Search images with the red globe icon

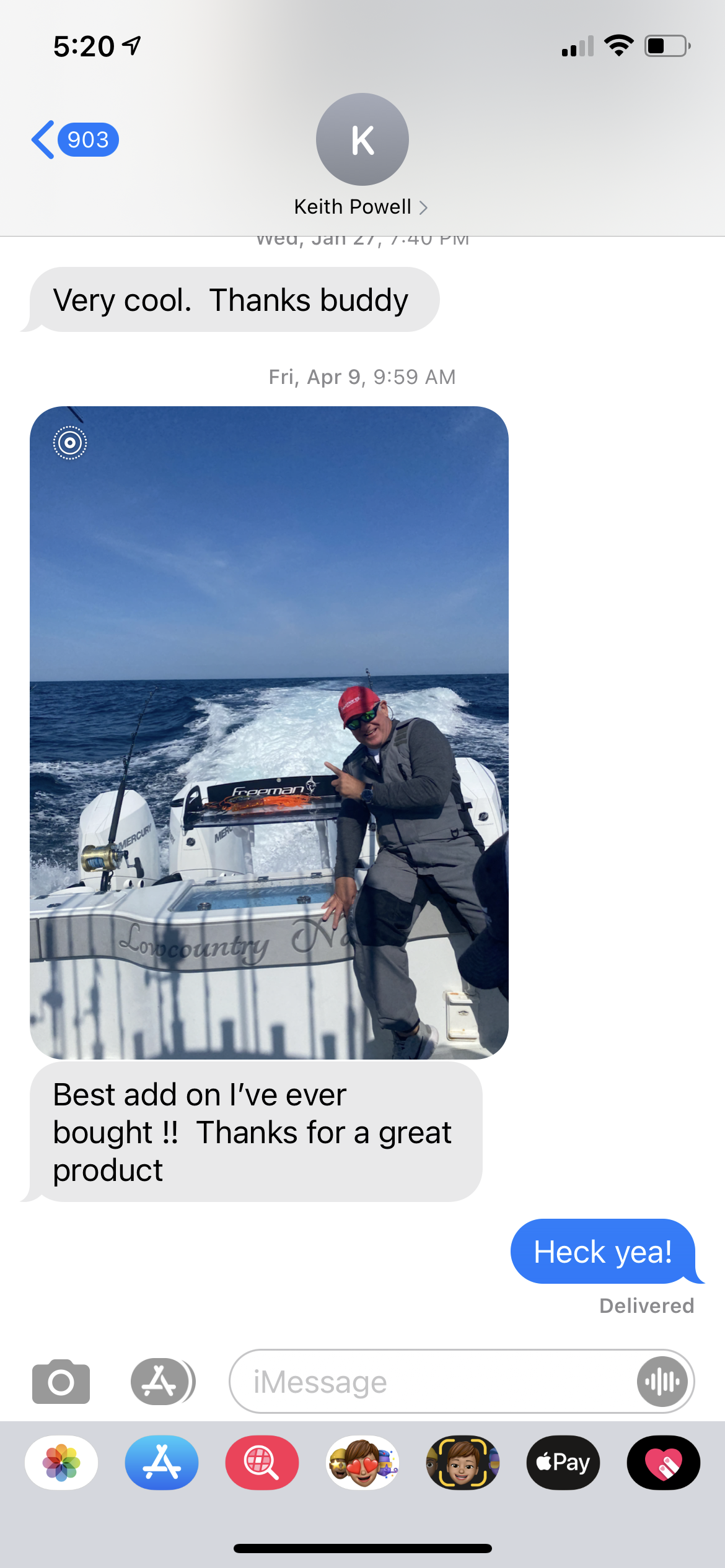(x=262, y=1462)
